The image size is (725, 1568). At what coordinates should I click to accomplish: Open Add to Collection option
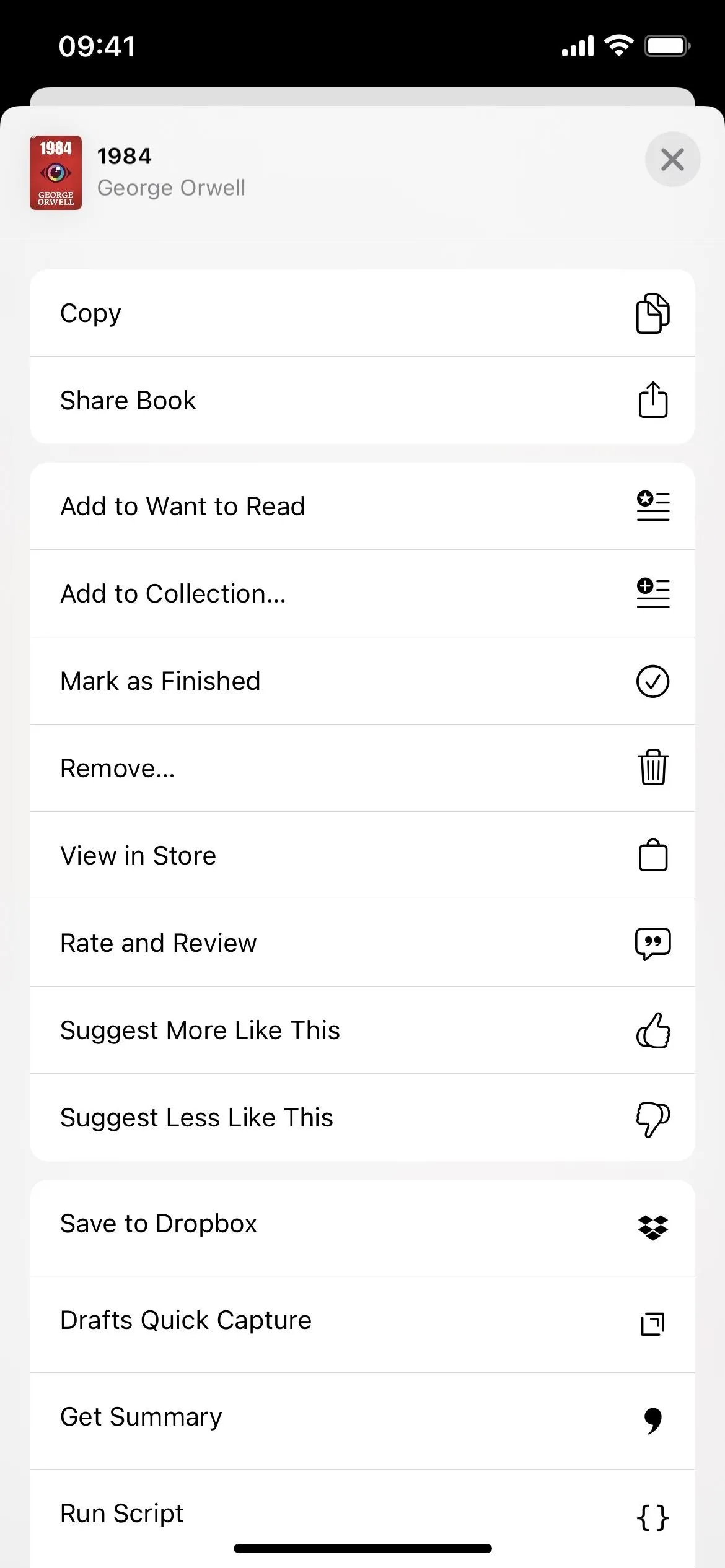pyautogui.click(x=362, y=593)
